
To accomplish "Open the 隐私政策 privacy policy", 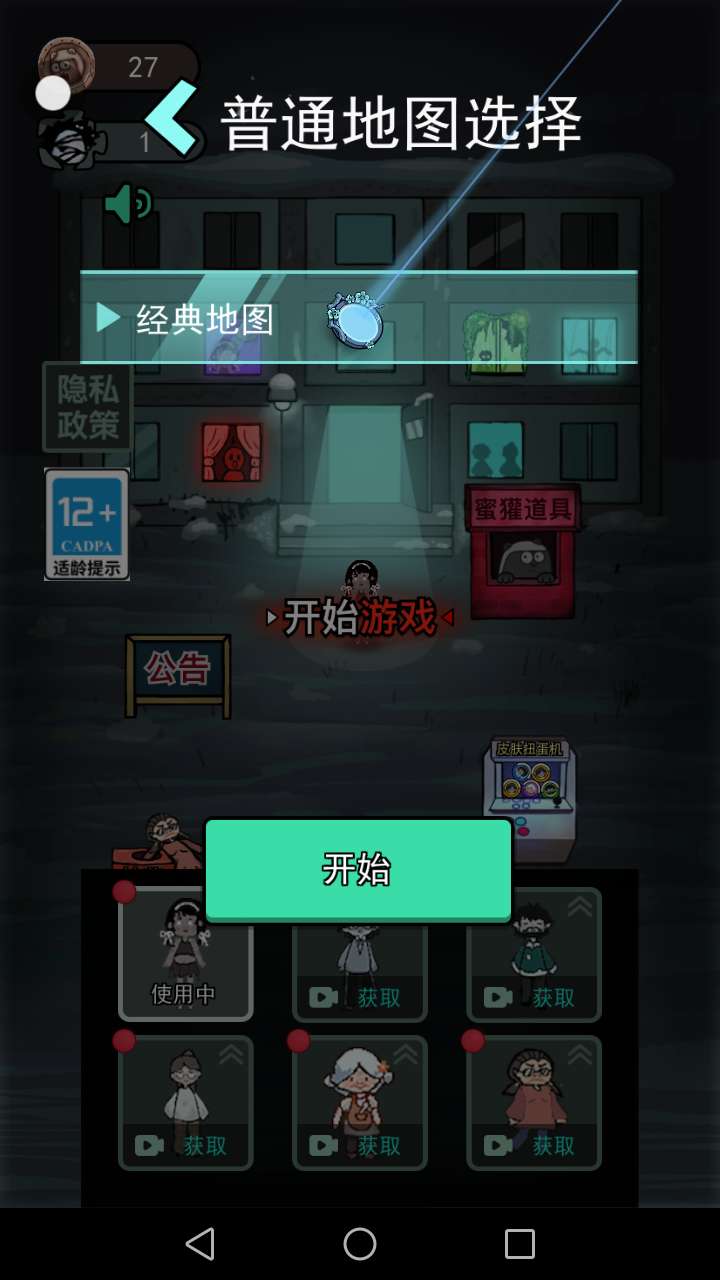I will [88, 407].
